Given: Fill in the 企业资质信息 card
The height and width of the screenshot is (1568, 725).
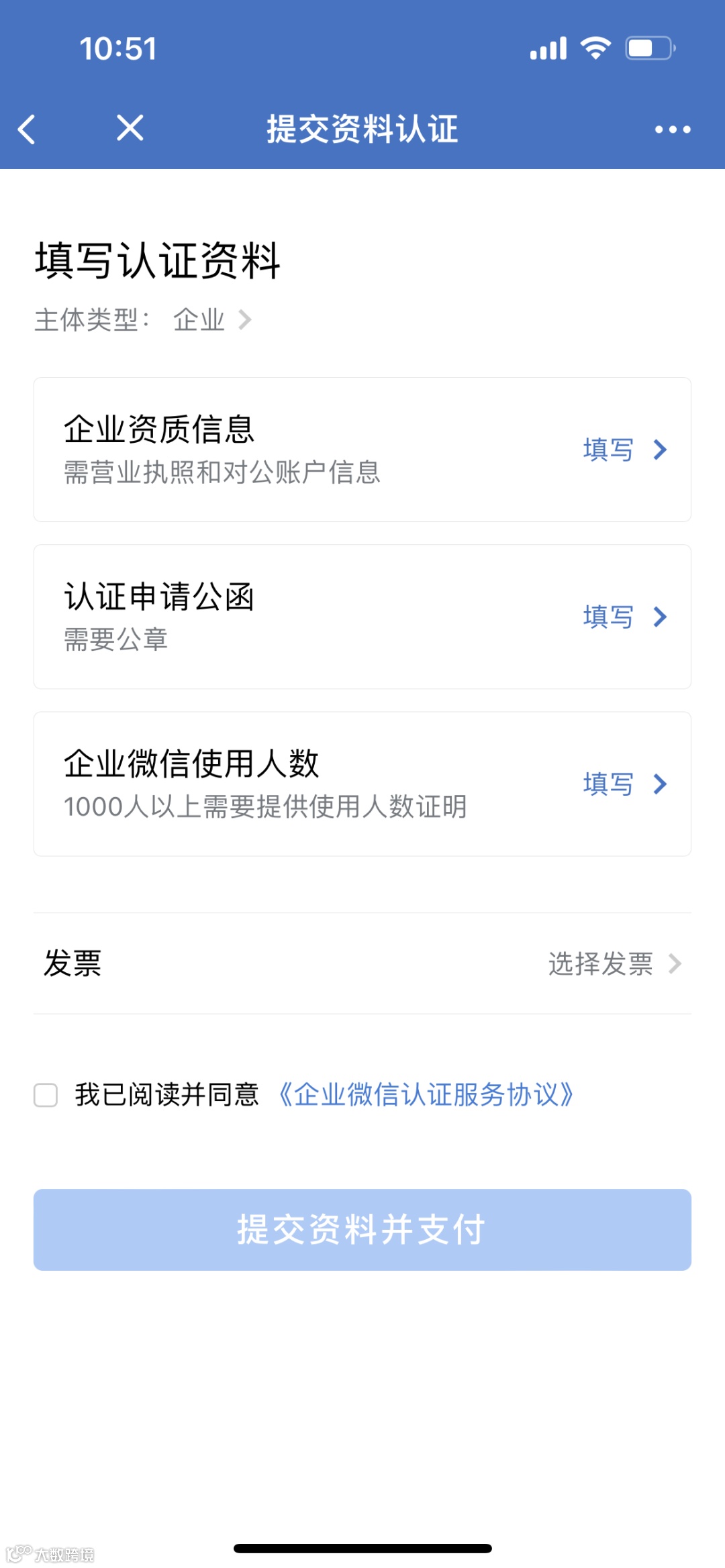Looking at the screenshot, I should 624,450.
